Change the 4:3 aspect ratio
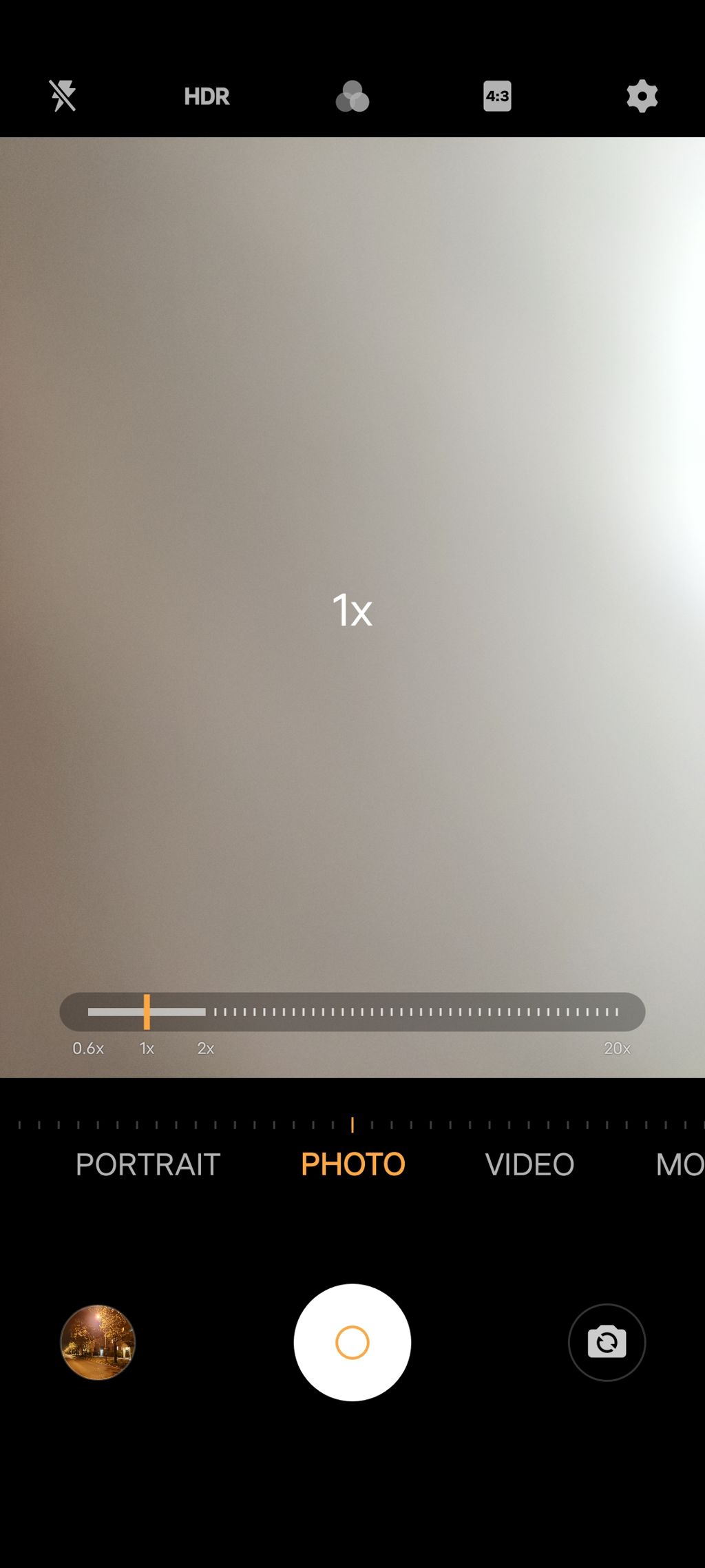This screenshot has height=1568, width=705. [x=497, y=96]
